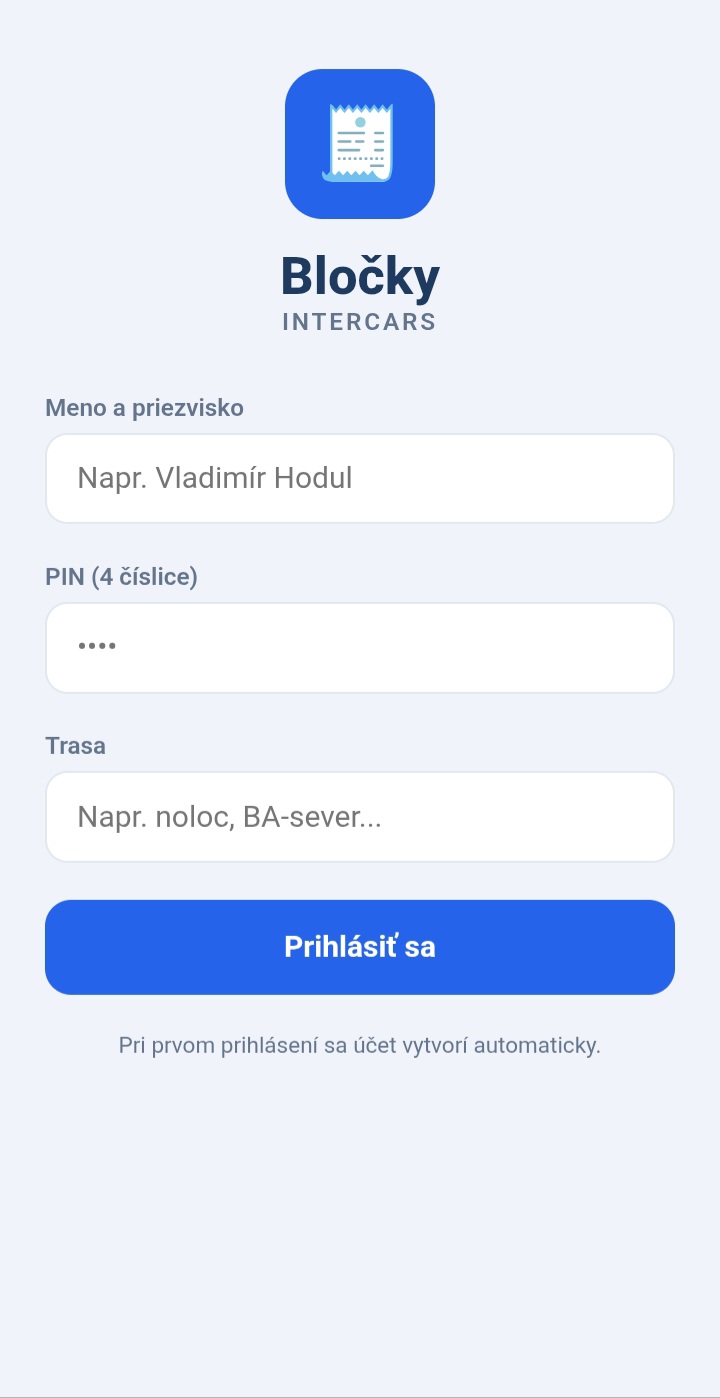Click the PIN (4 číslice) label
Image resolution: width=720 pixels, height=1398 pixels.
point(121,576)
